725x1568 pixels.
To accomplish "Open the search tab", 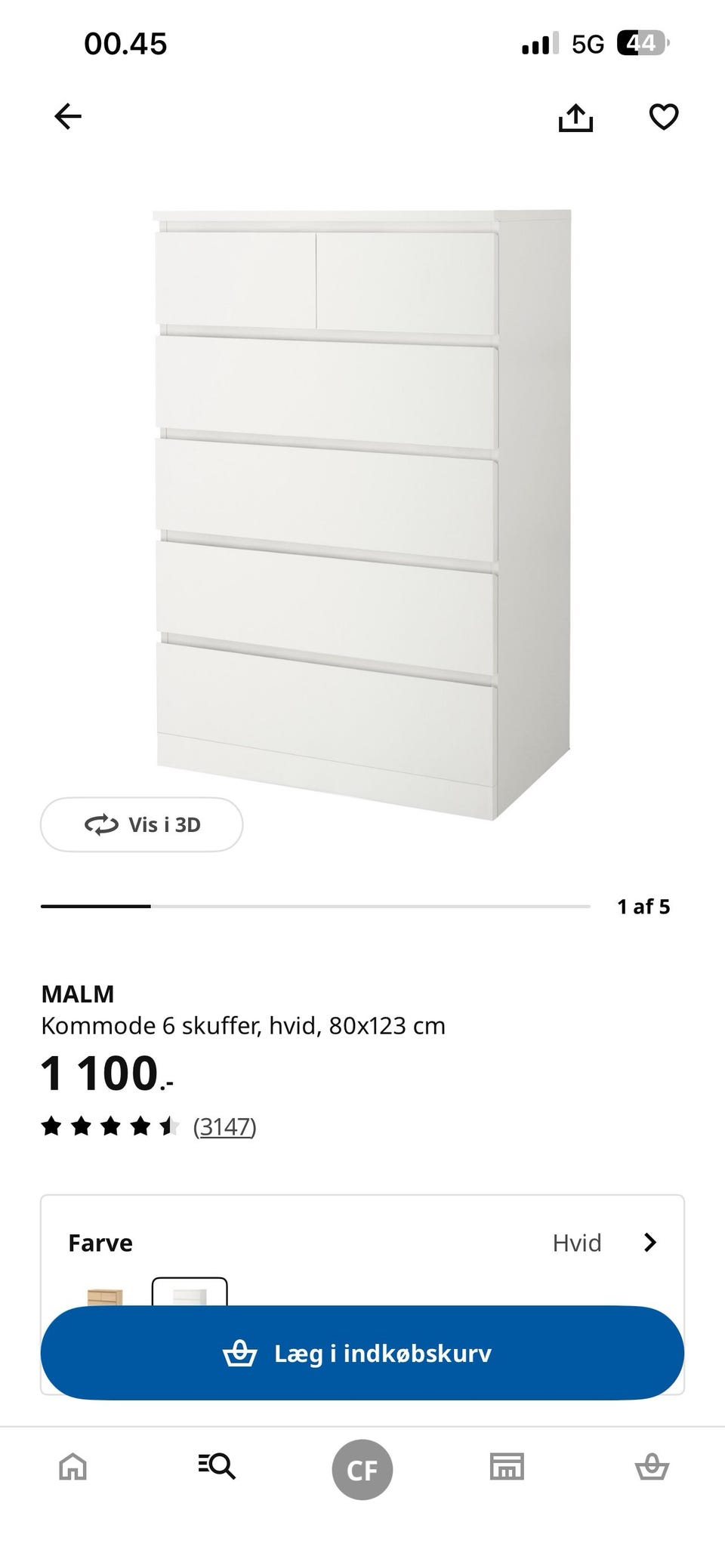I will click(x=217, y=1468).
